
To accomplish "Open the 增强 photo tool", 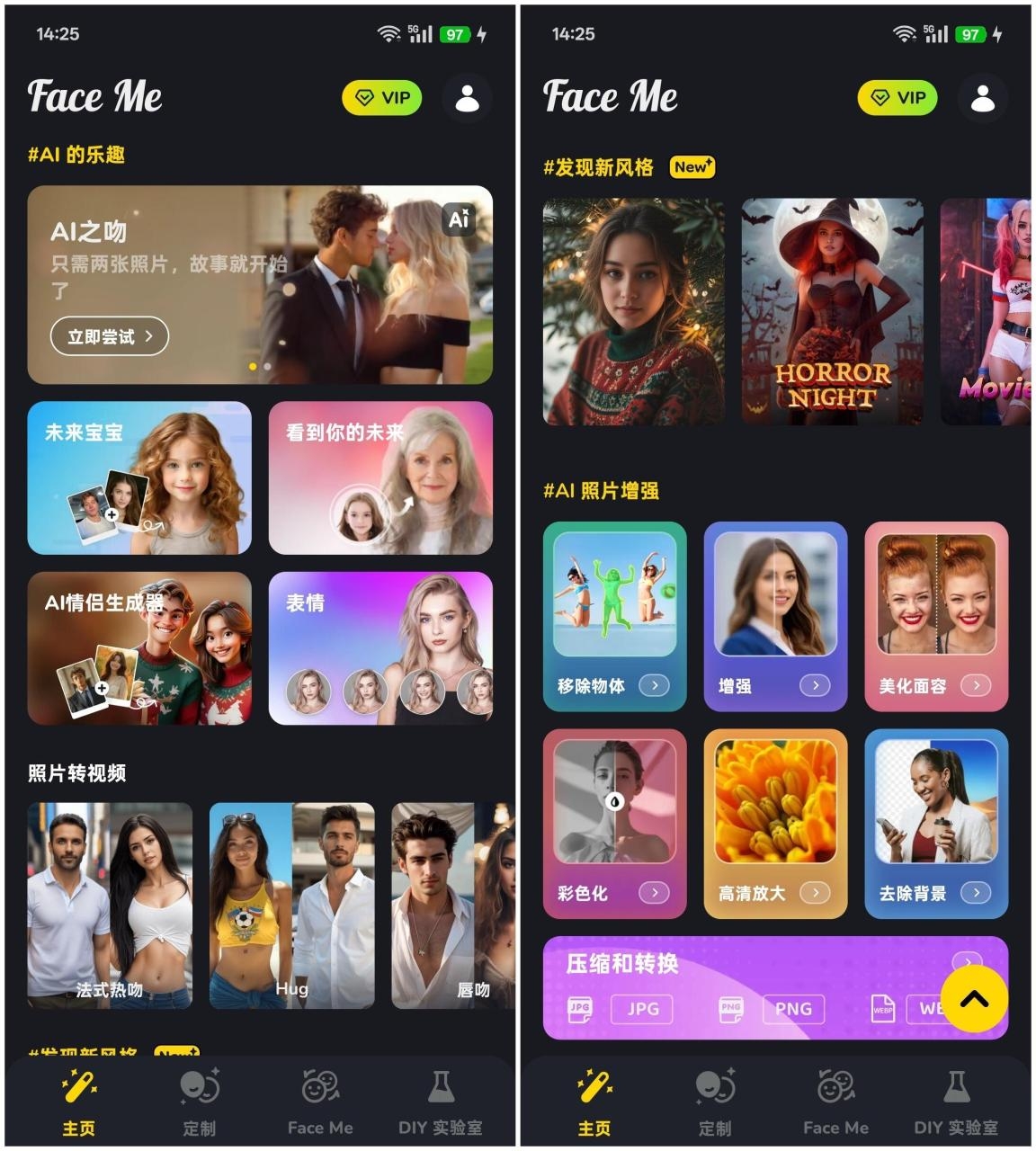I will pos(775,616).
